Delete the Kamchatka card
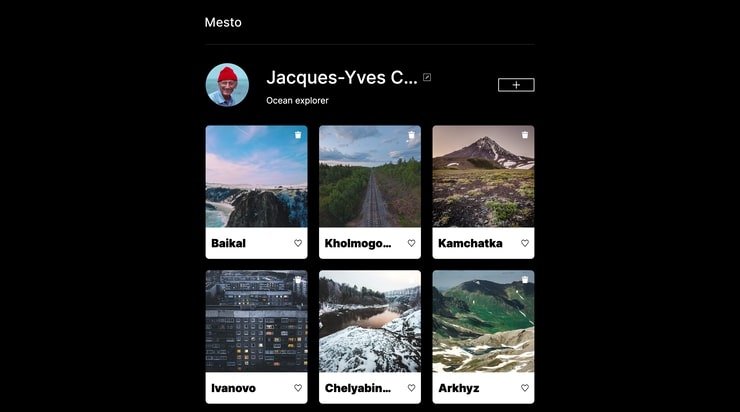740x412 pixels. (x=525, y=135)
